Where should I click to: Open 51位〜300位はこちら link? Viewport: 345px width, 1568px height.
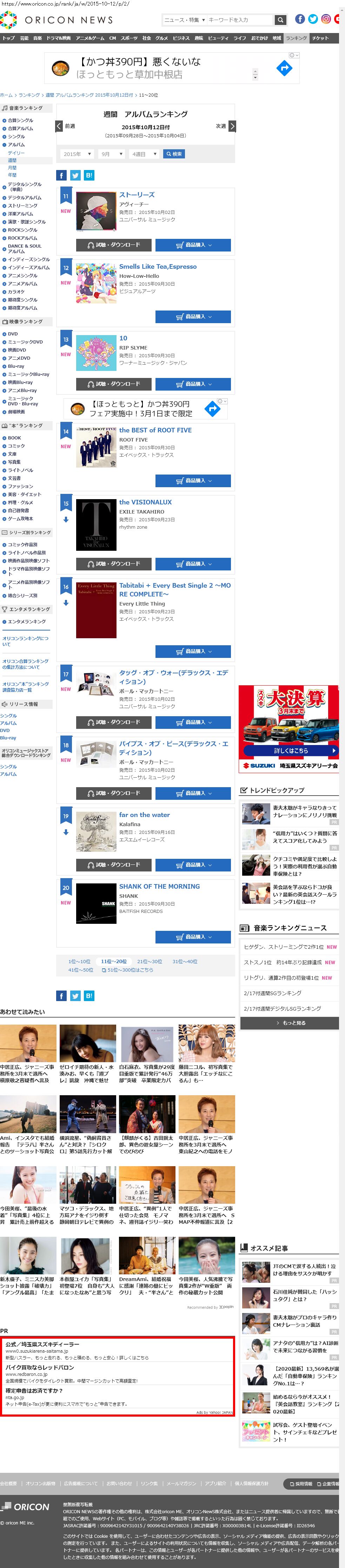127,970
